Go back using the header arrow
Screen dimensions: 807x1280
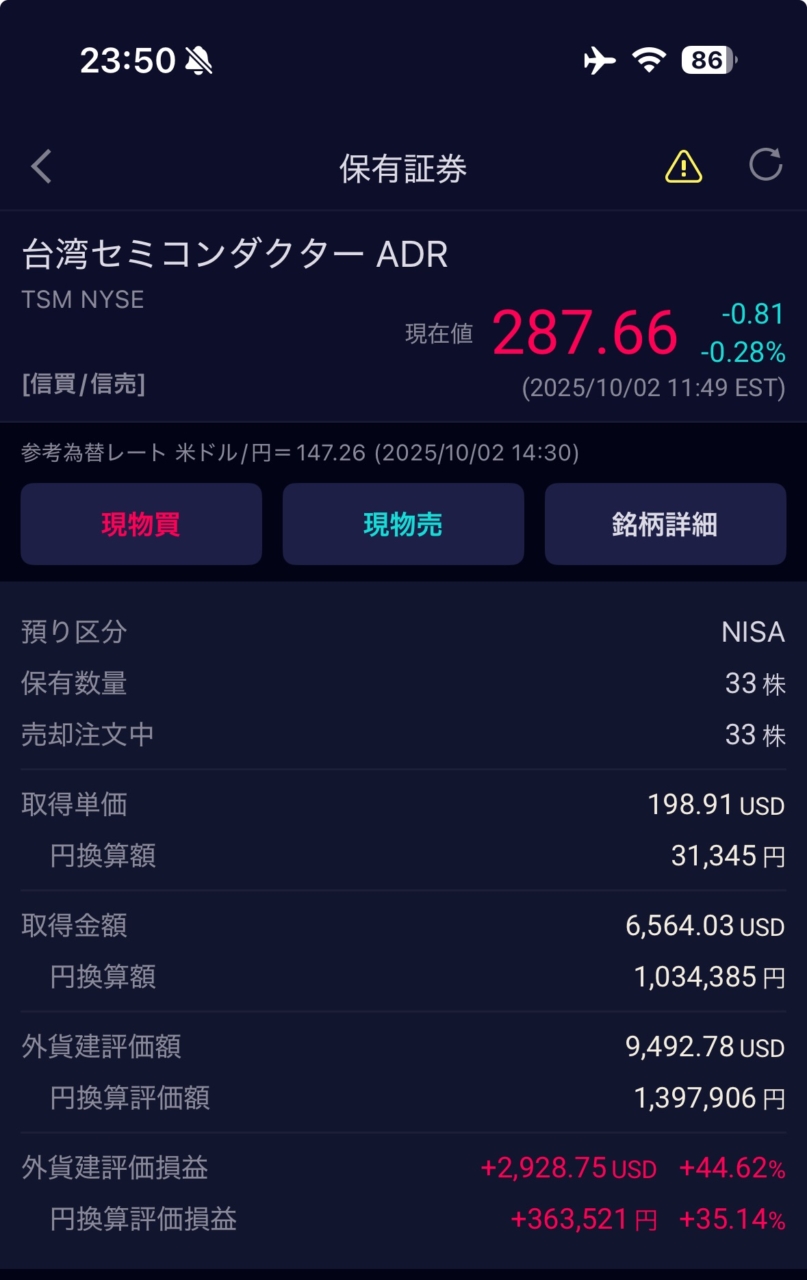41,167
